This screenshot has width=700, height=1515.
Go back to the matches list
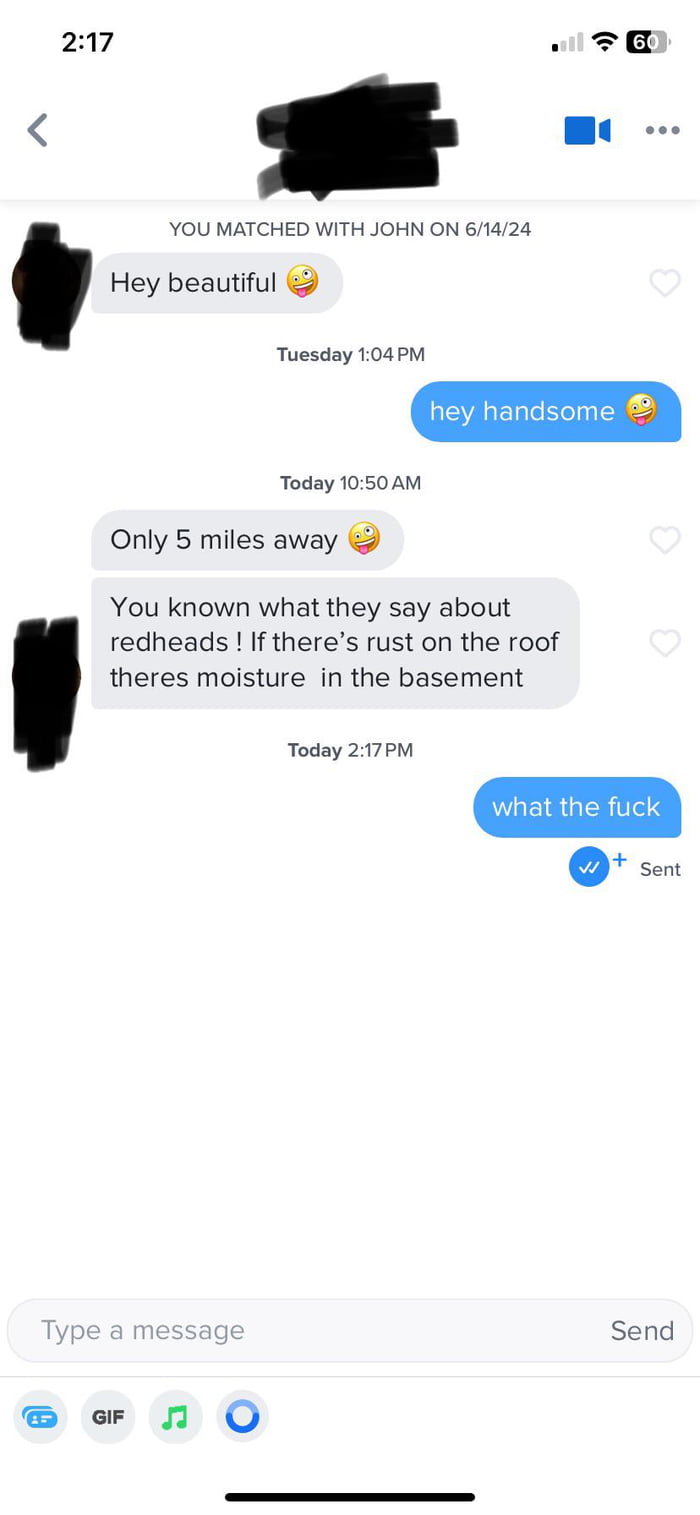click(x=37, y=130)
